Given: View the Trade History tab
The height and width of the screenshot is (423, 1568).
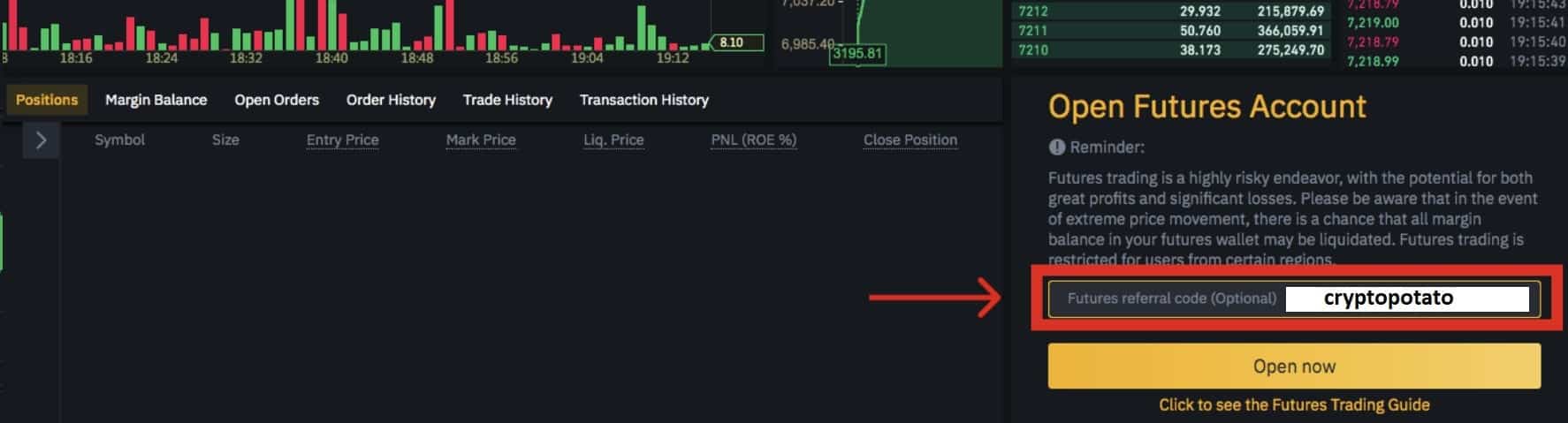Looking at the screenshot, I should (507, 100).
